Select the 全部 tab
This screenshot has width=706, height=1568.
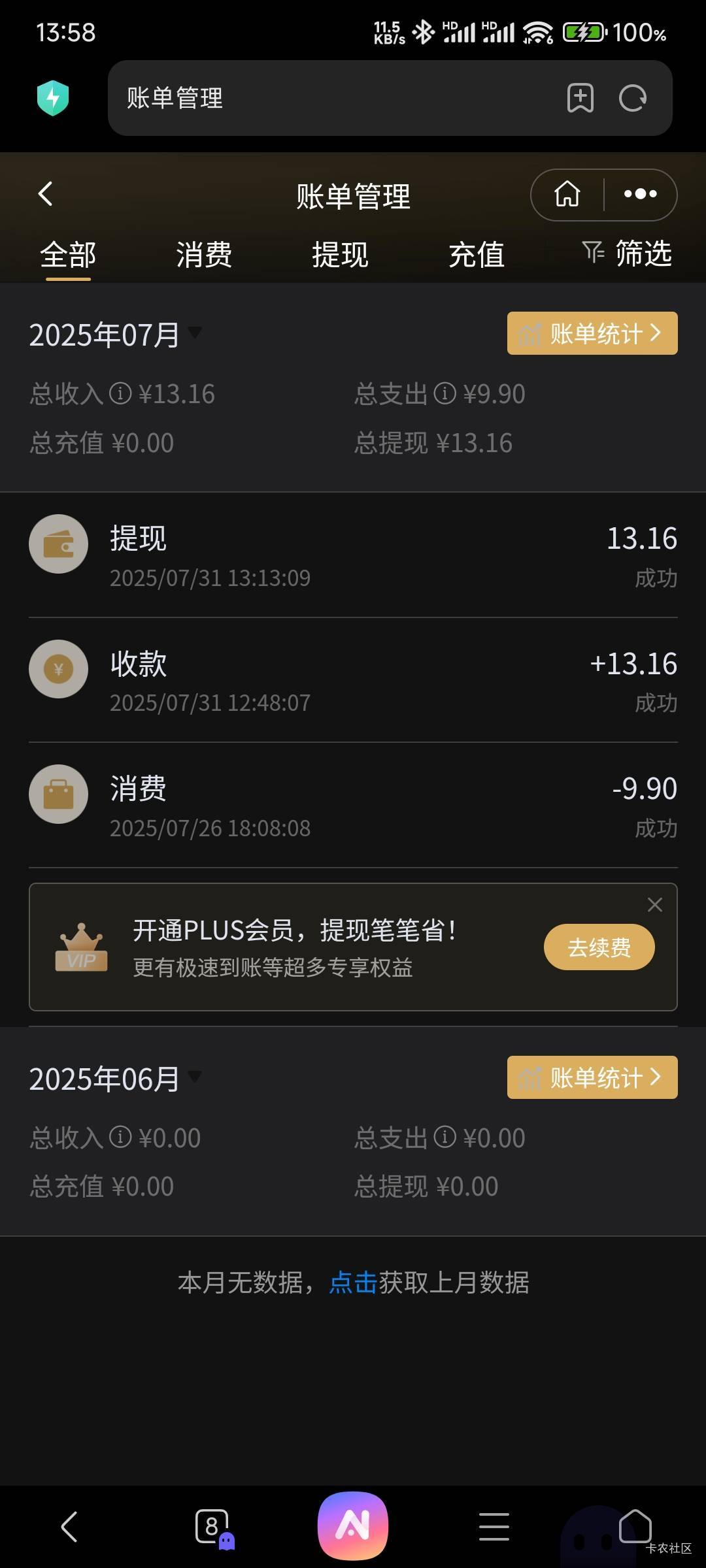[68, 255]
